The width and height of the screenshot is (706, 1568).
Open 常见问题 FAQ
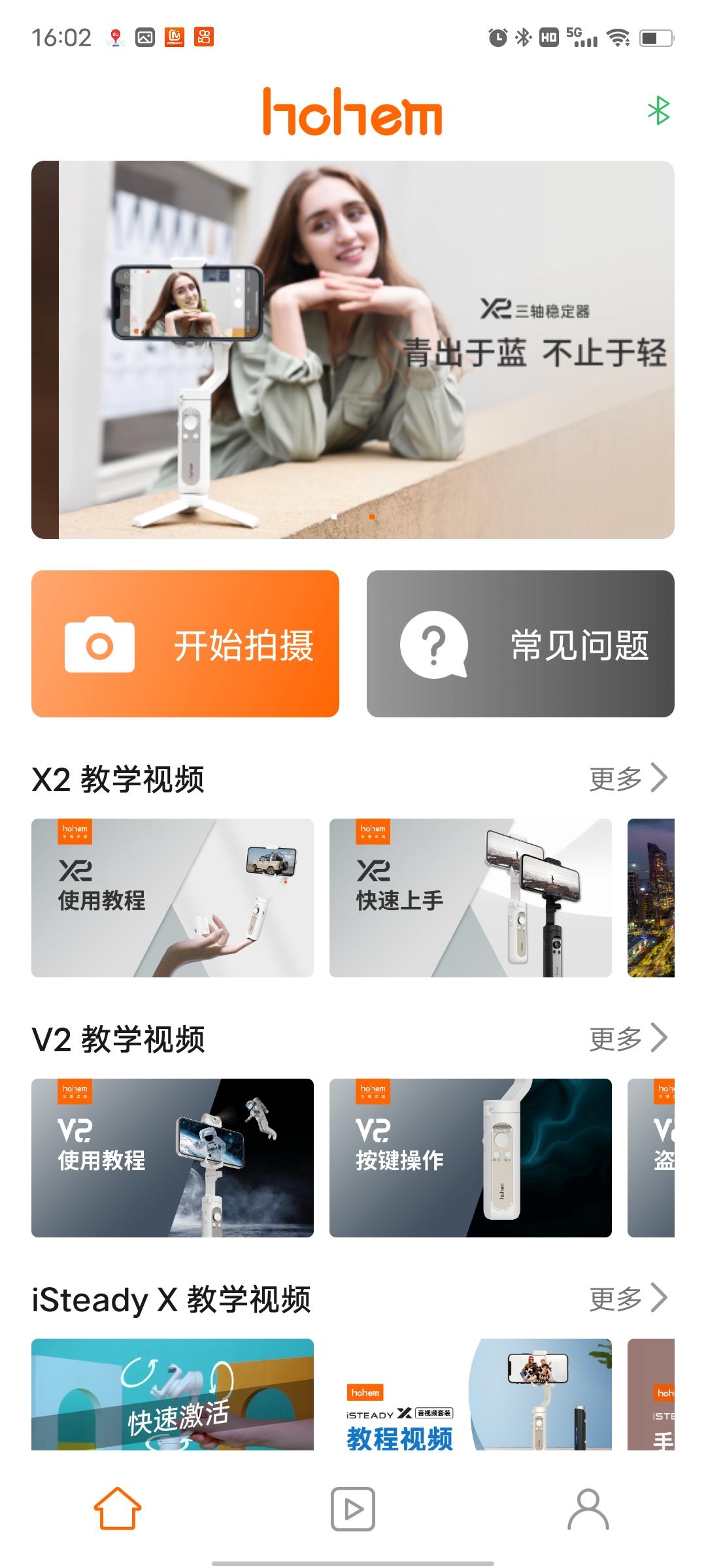pyautogui.click(x=520, y=644)
